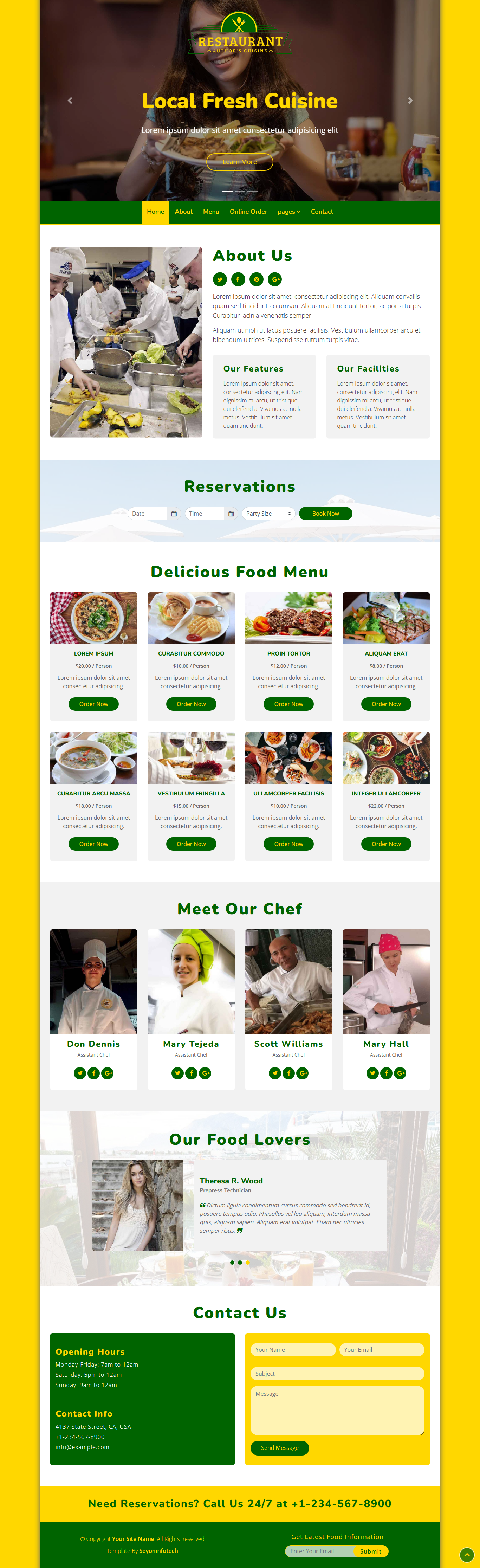Expand the pages dropdown menu
Image resolution: width=480 pixels, height=1568 pixels.
pos(288,212)
